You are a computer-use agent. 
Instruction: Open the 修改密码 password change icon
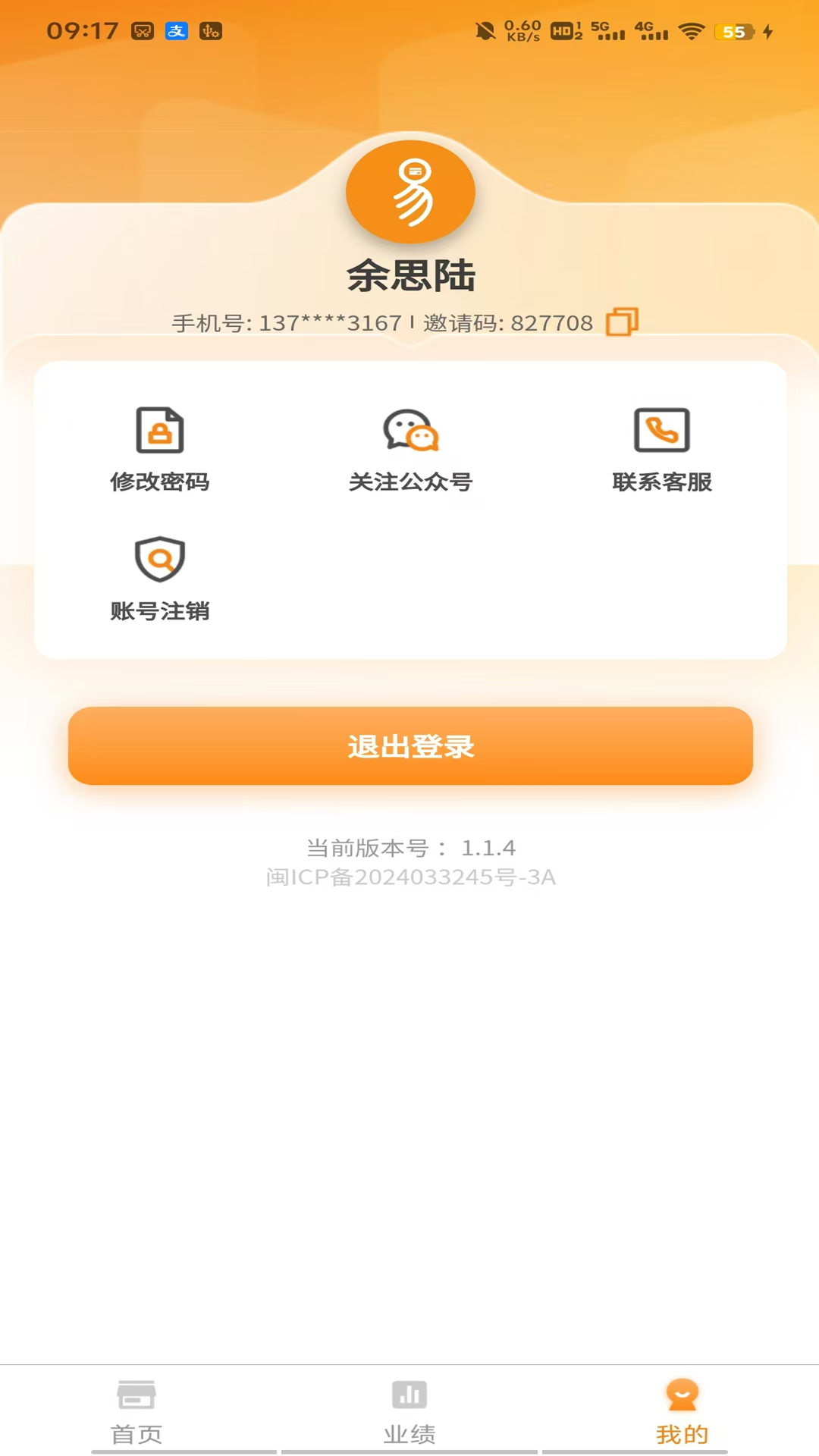[161, 430]
